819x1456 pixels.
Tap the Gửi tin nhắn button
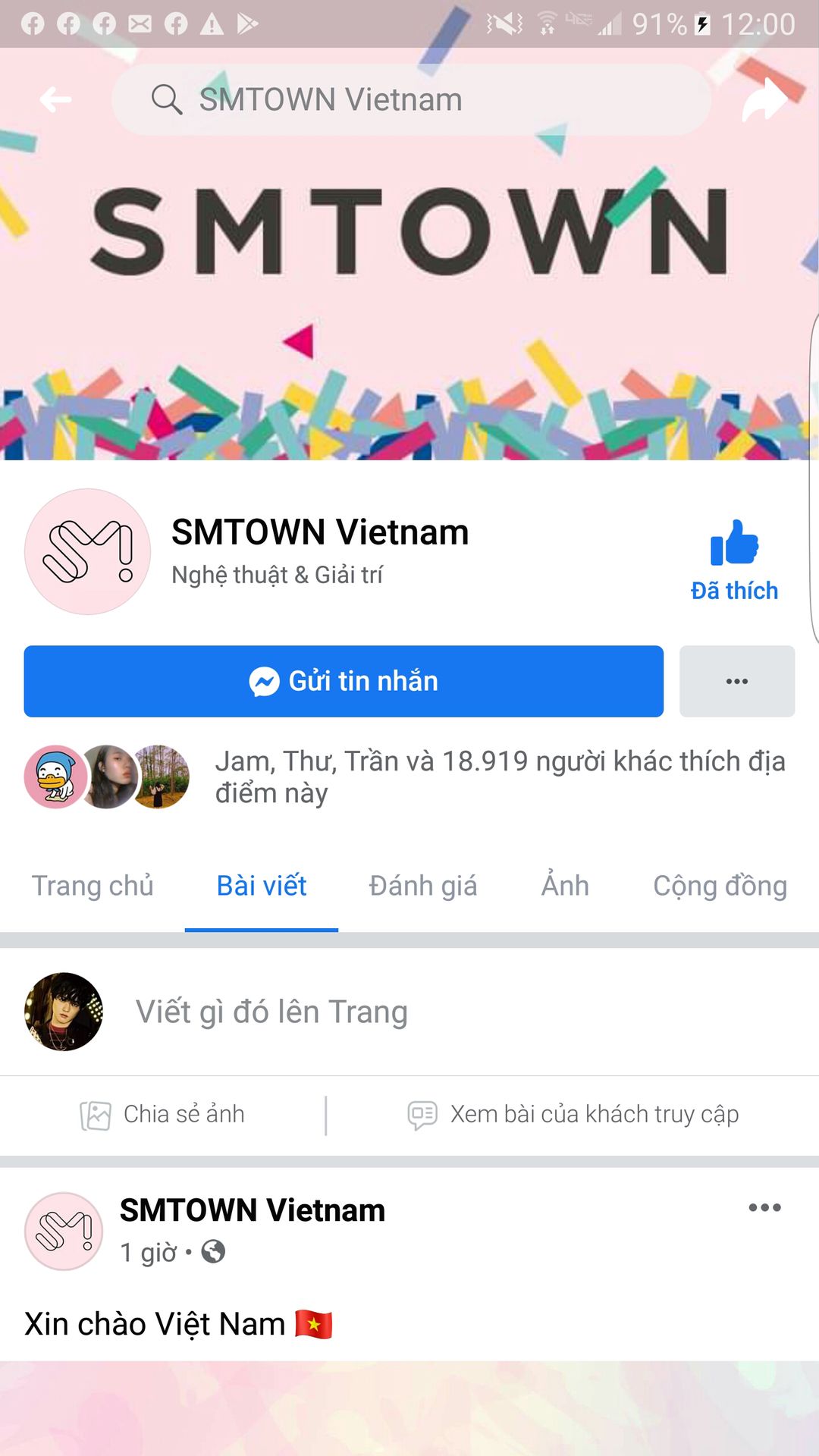(x=344, y=681)
